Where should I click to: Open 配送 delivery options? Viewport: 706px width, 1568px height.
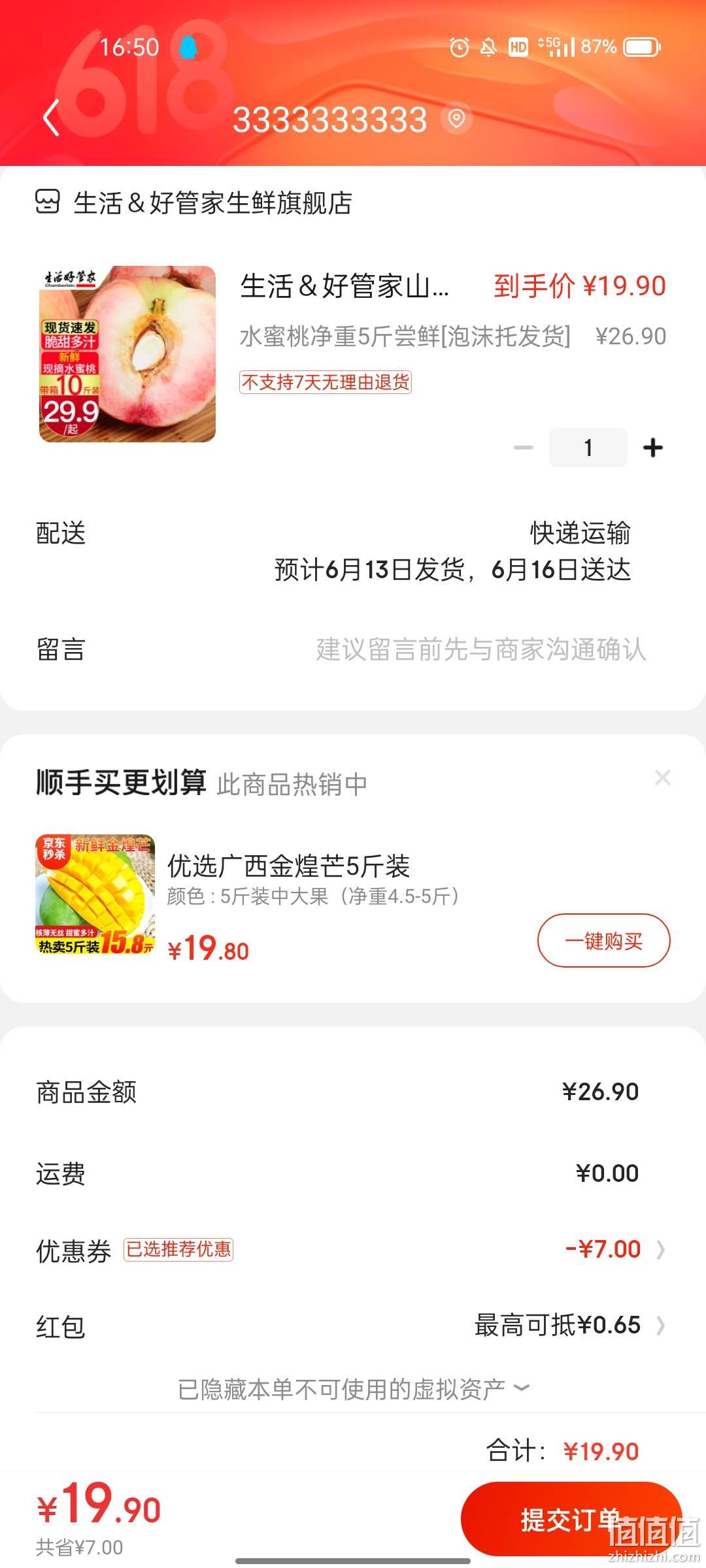point(353,551)
